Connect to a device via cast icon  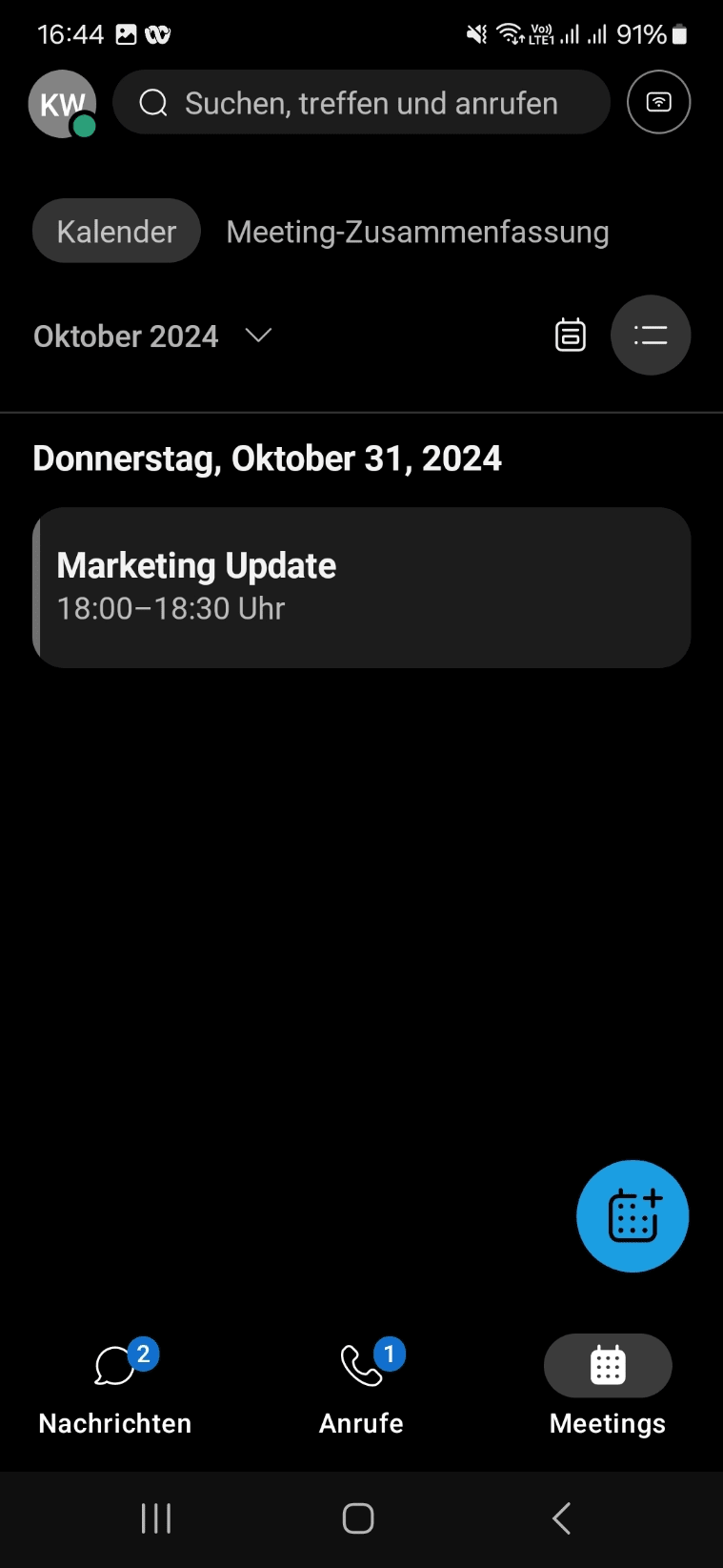(x=658, y=102)
